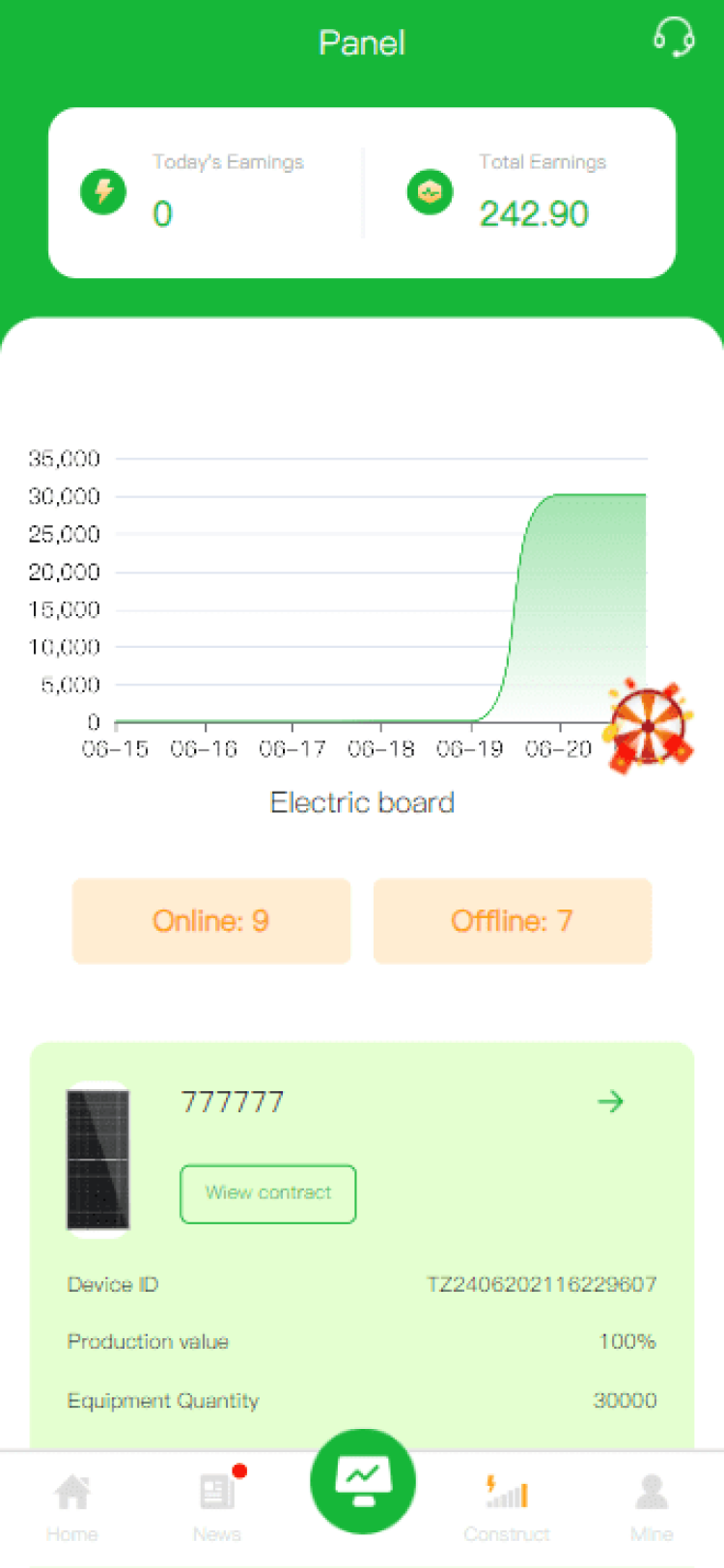This screenshot has height=1568, width=724.
Task: Show the Offline: 7 devices
Action: [513, 921]
